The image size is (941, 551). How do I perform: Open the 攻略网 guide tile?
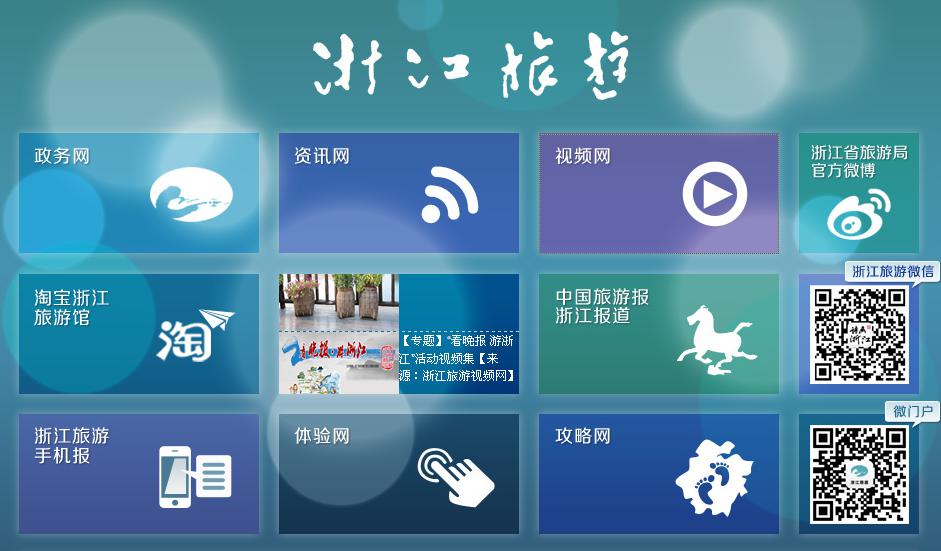click(x=658, y=473)
